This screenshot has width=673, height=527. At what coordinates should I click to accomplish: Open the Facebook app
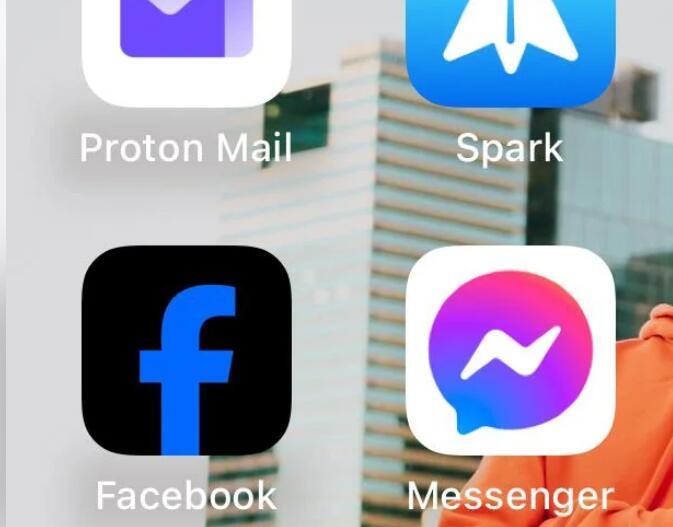click(x=186, y=350)
